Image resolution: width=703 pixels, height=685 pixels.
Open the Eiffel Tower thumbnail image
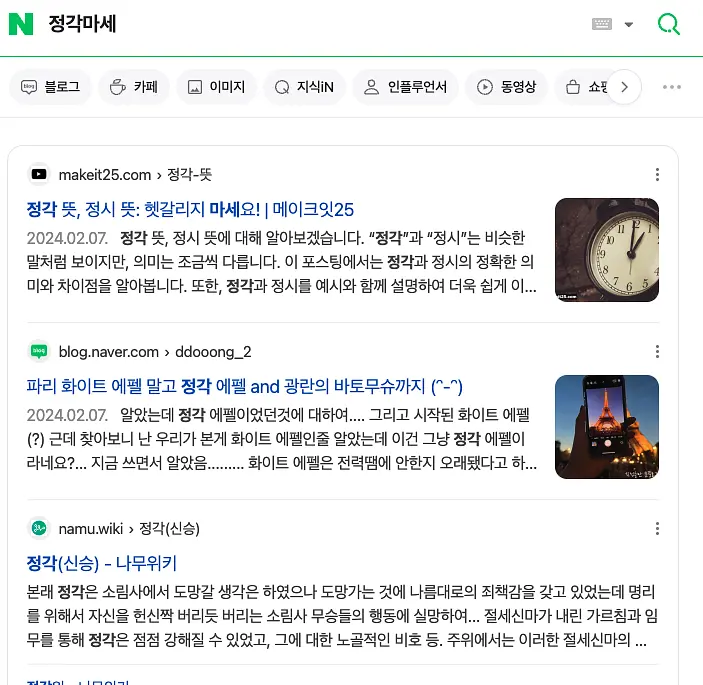tap(607, 427)
